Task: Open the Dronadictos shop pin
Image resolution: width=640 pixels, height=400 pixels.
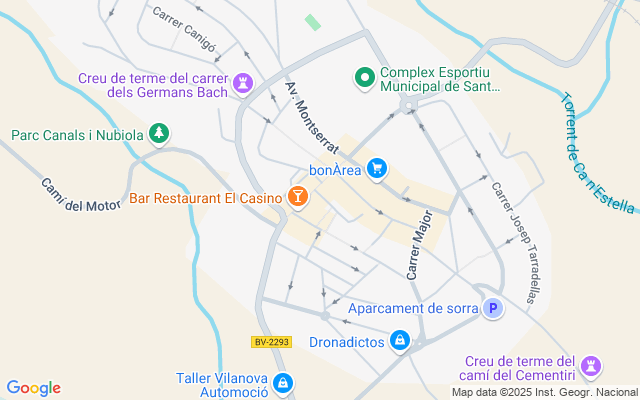Action: click(x=400, y=341)
